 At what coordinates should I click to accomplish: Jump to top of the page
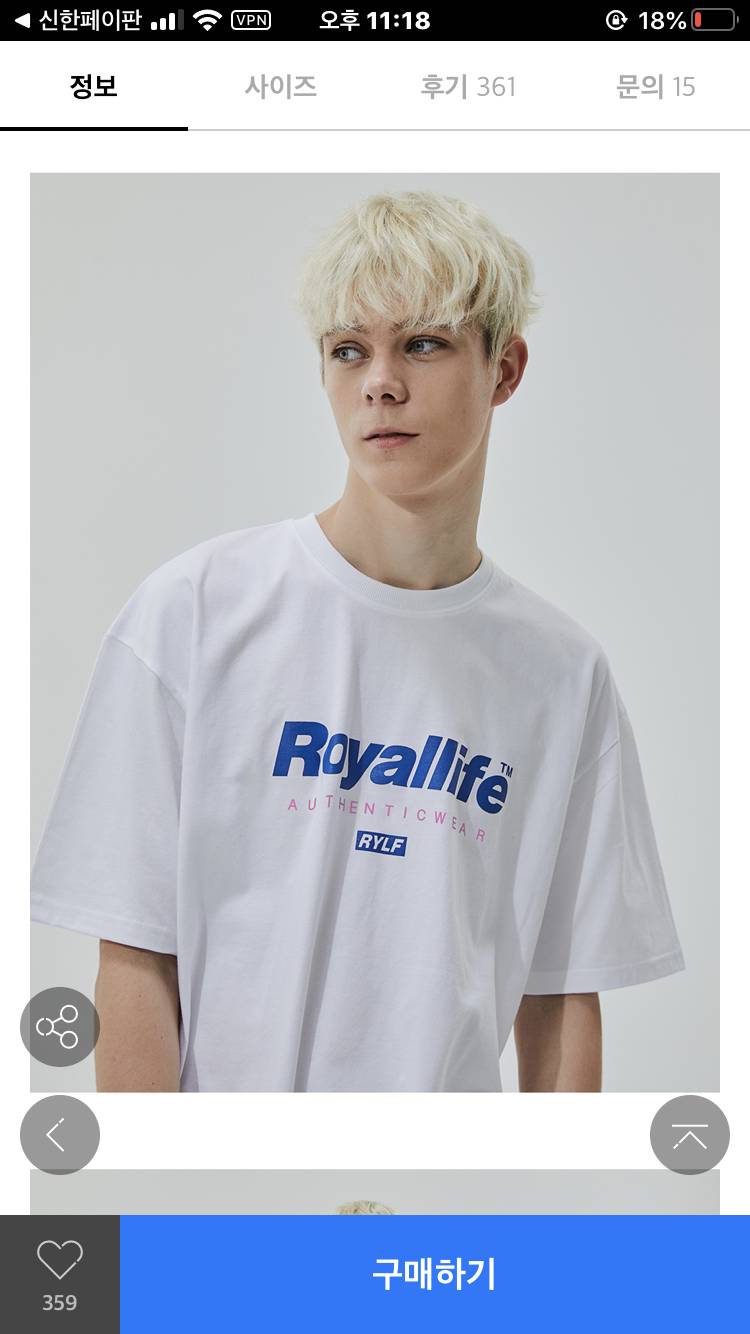tap(689, 1134)
